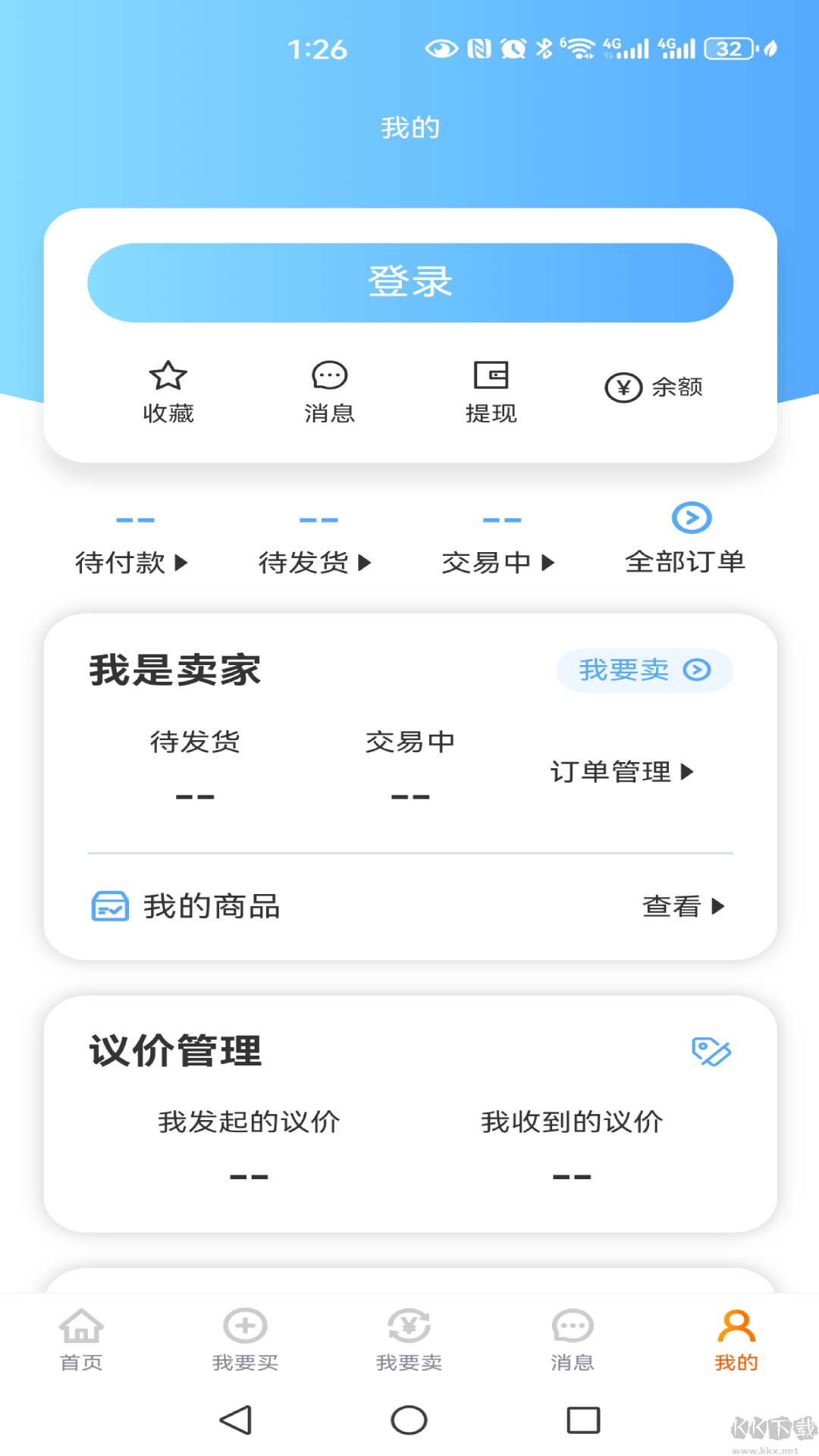Tap the price tag icon in 议价管理

click(x=711, y=1052)
